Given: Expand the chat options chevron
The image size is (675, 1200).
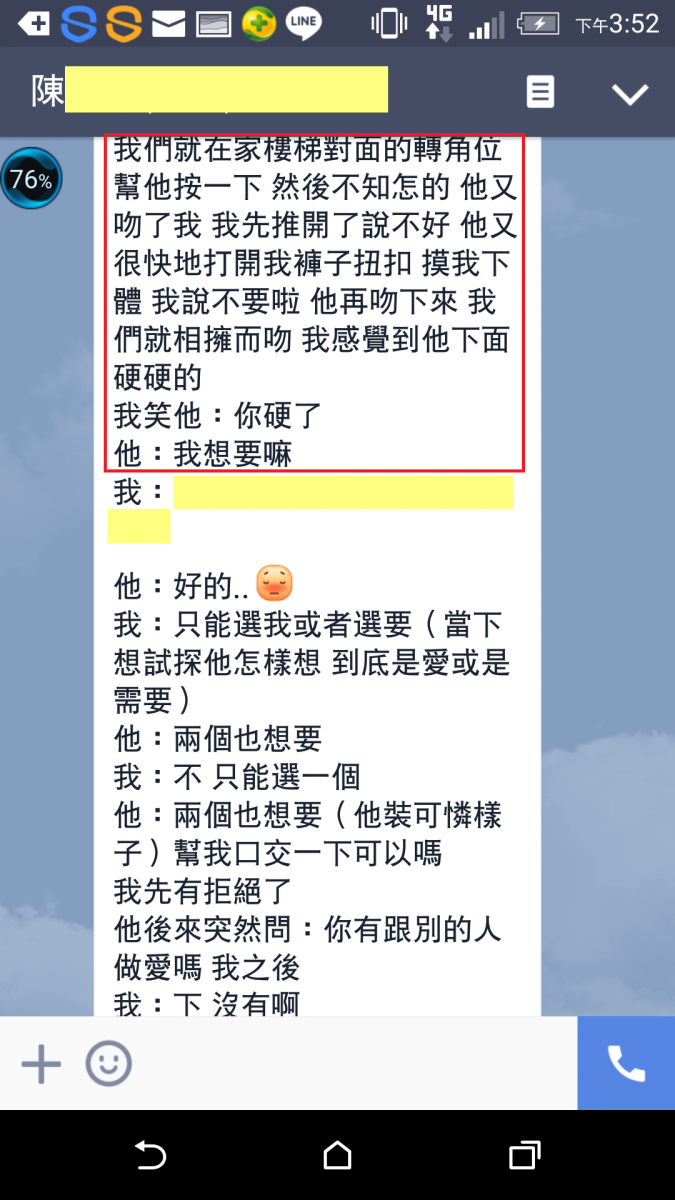Looking at the screenshot, I should (630, 94).
